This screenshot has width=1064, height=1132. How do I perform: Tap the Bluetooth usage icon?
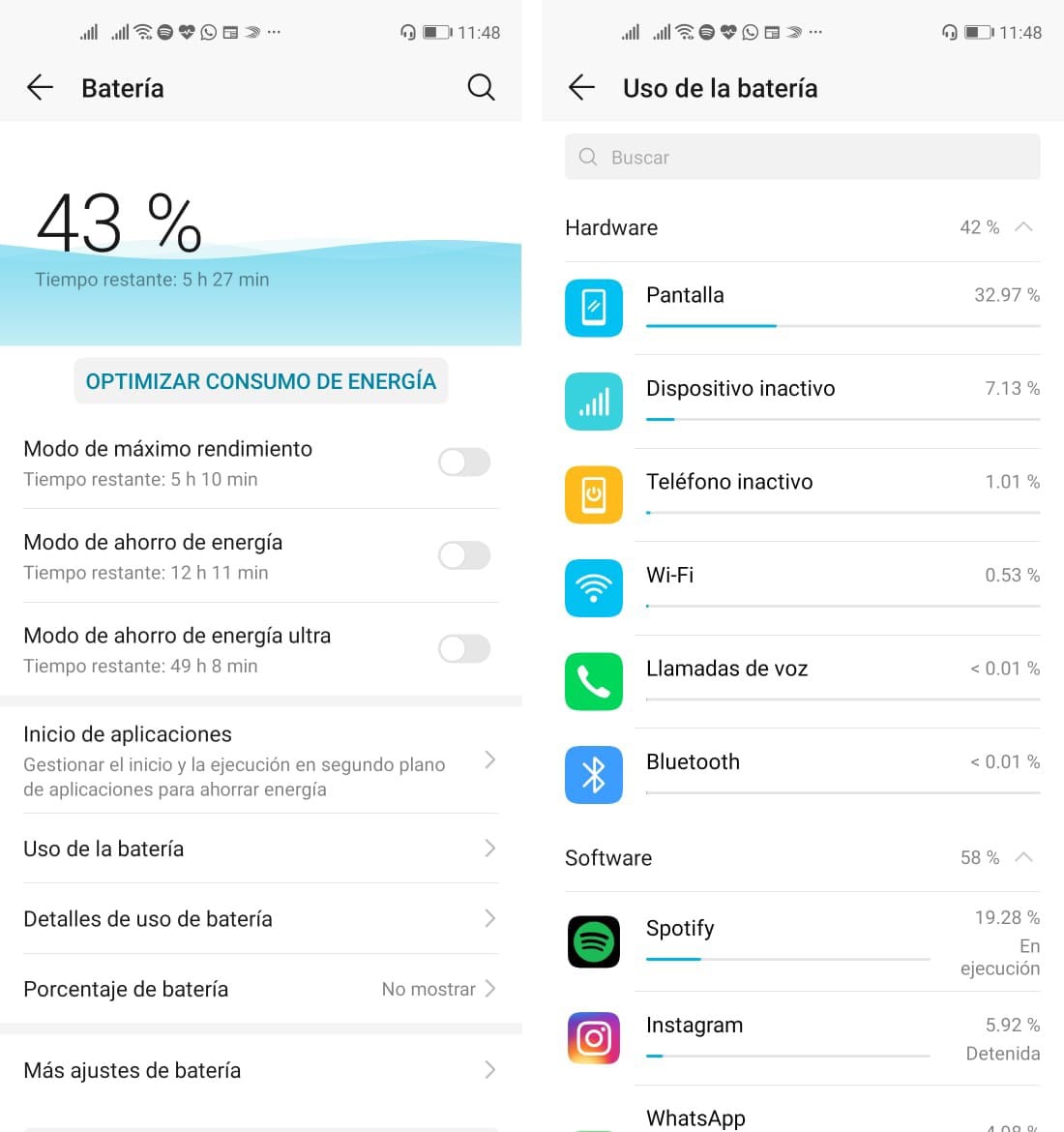(x=593, y=774)
